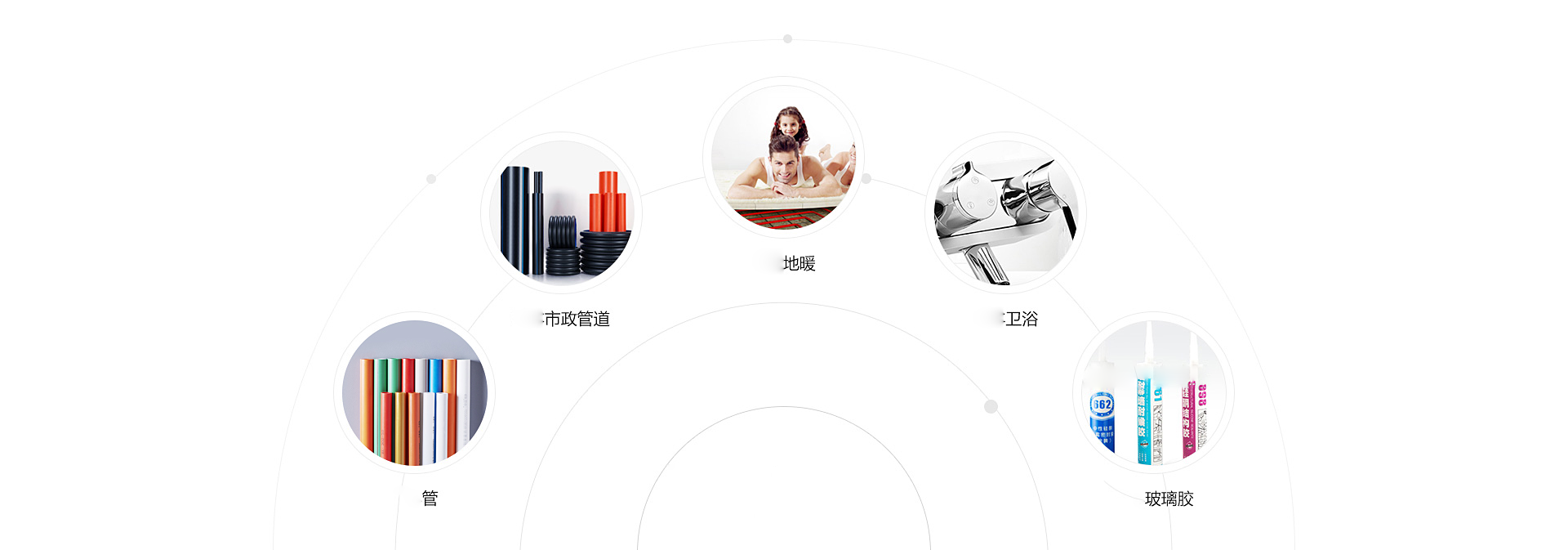Open the 地暖 category circle
Viewport: 1568px width, 550px height.
[783, 158]
